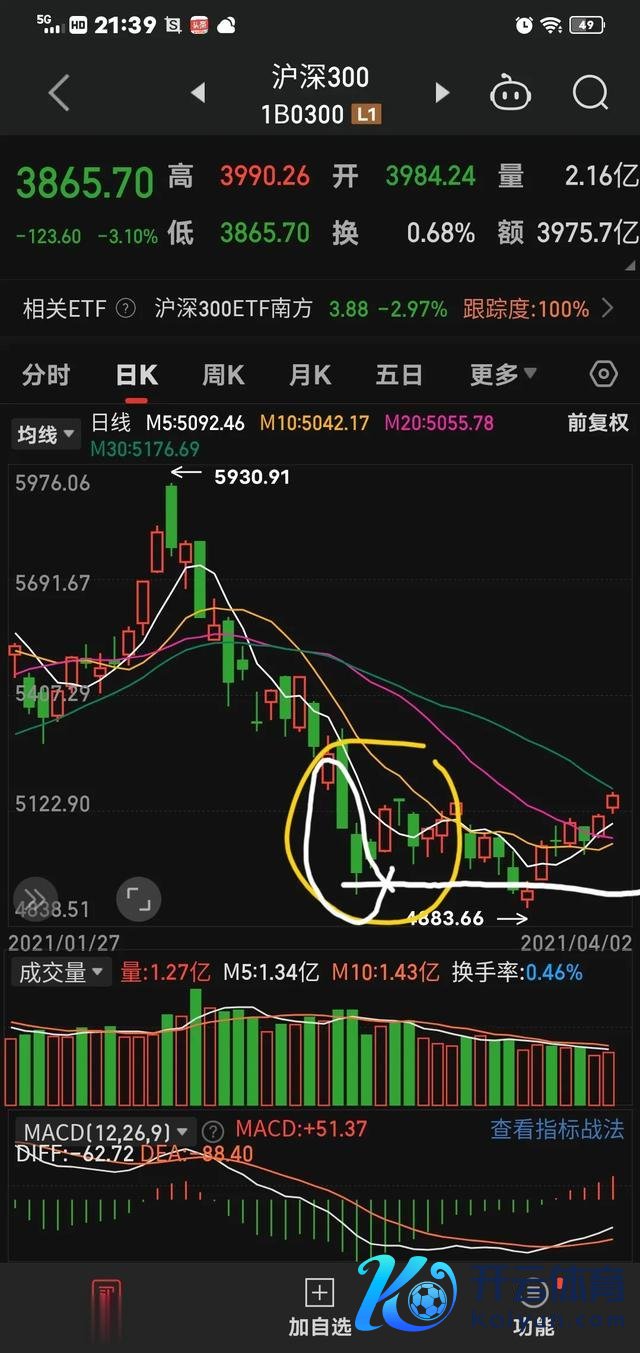Go back using the top-left arrow
The width and height of the screenshot is (640, 1353).
58,94
